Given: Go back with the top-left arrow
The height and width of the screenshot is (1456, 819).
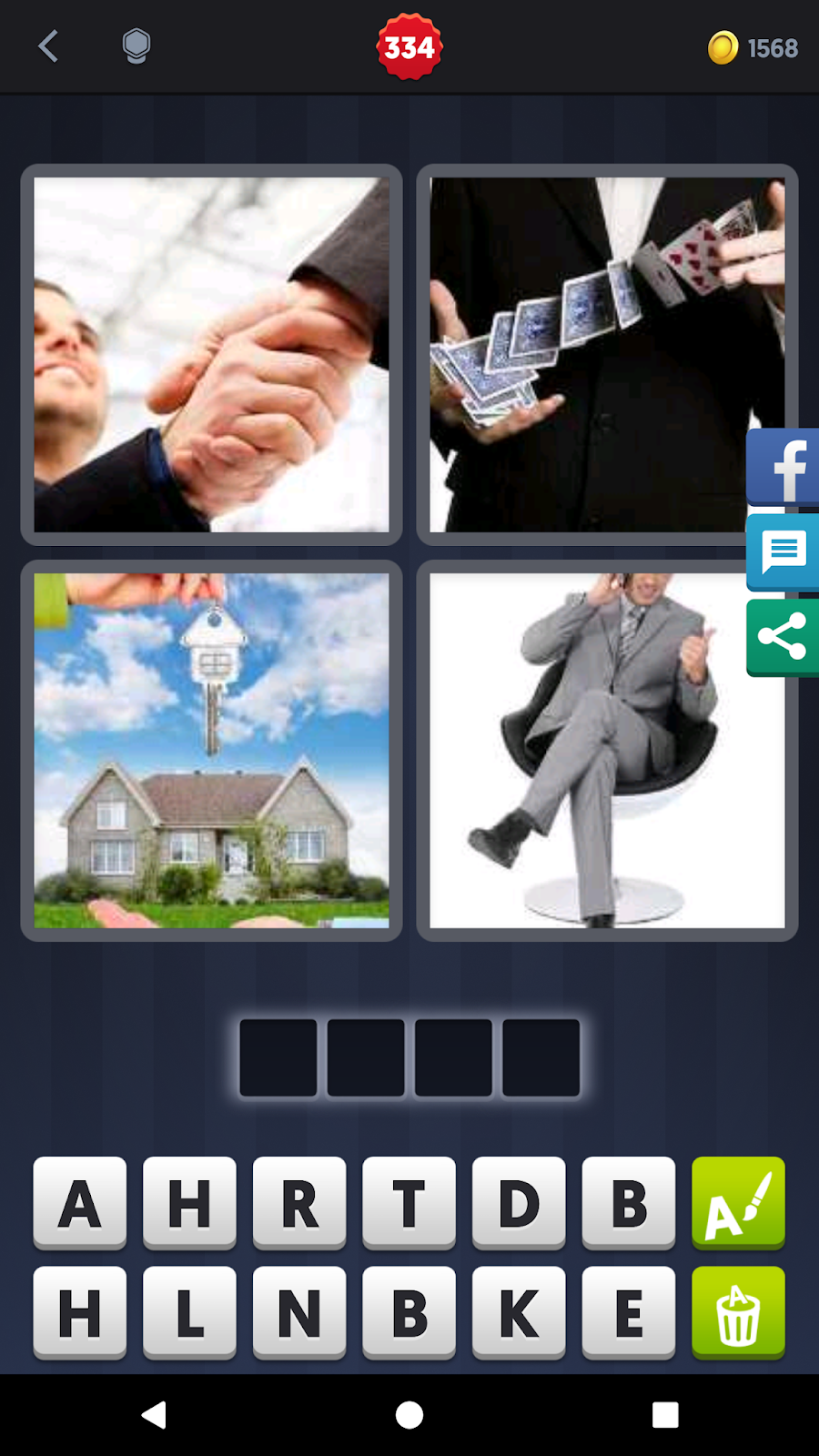Looking at the screenshot, I should pyautogui.click(x=49, y=46).
